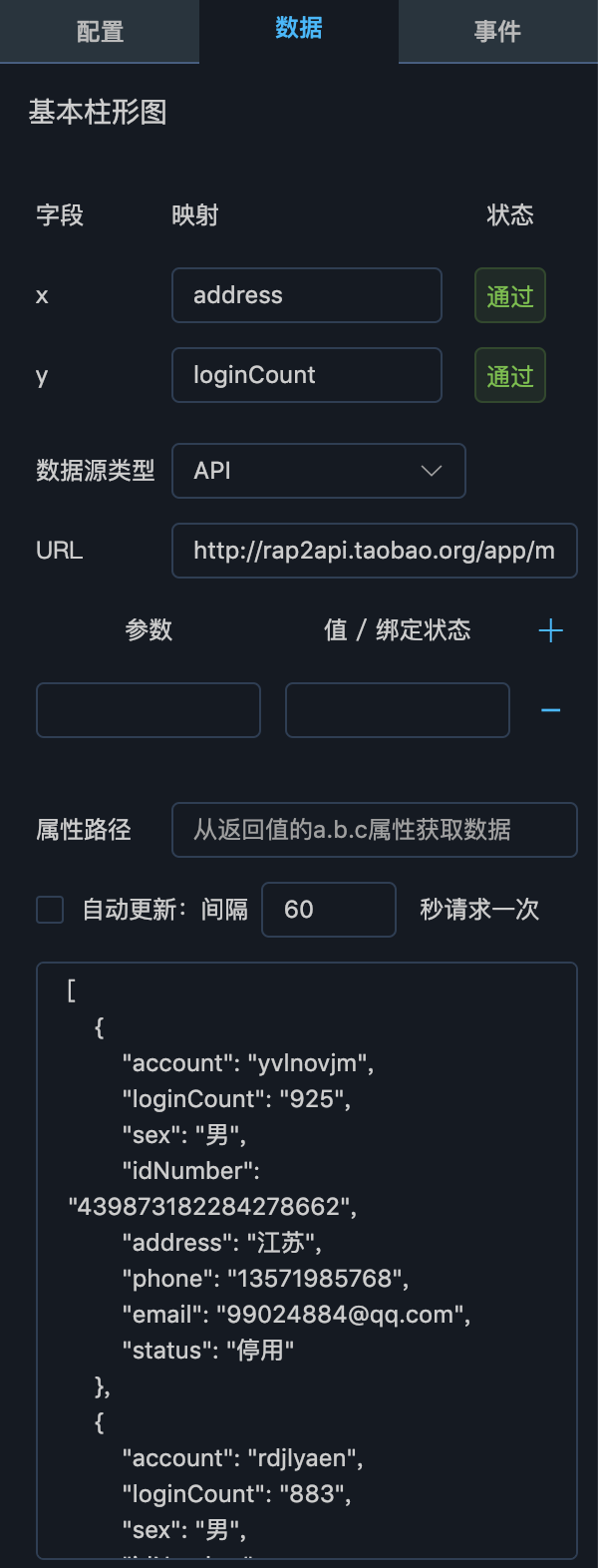Select the 数据 tab
Image resolution: width=598 pixels, height=1568 pixels.
coord(299,28)
